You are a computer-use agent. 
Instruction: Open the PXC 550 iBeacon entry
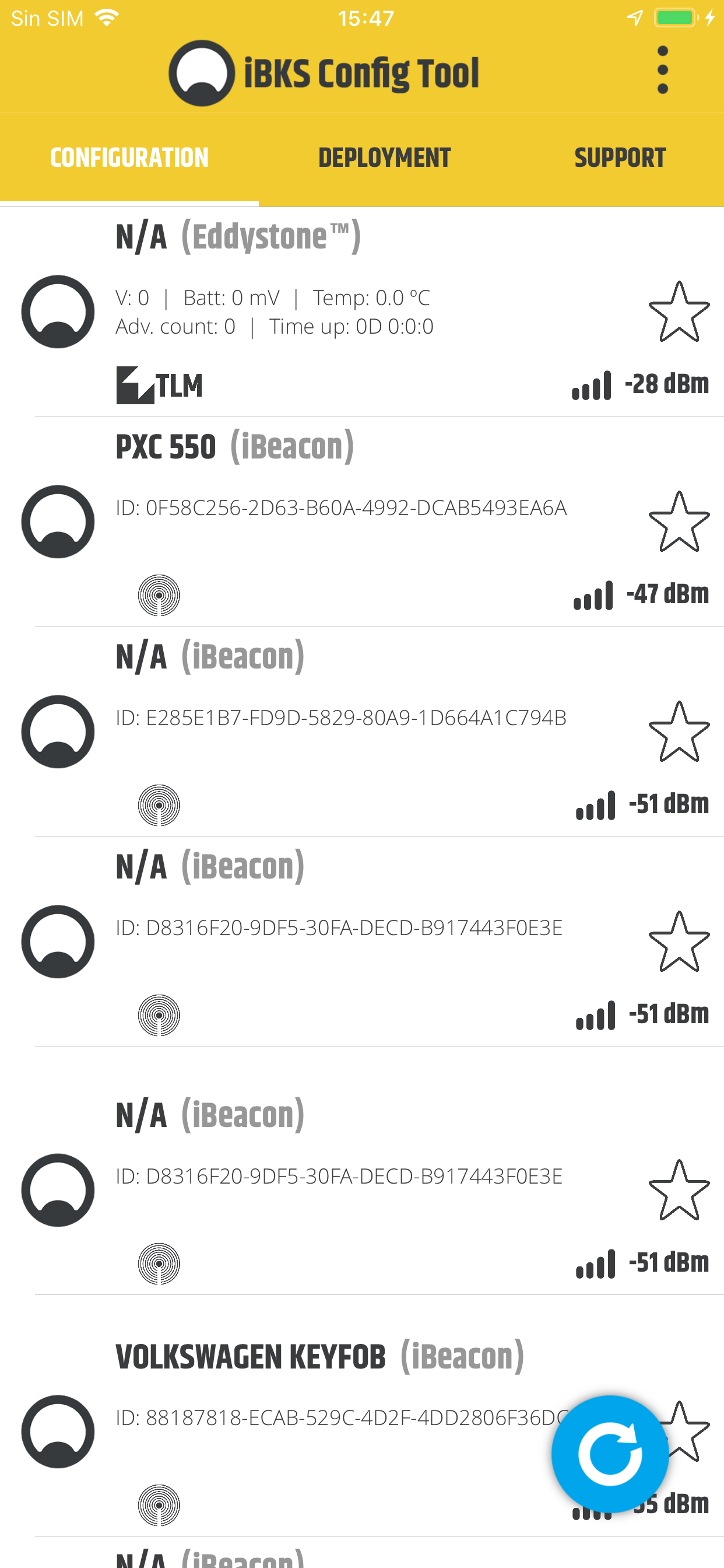click(x=362, y=522)
